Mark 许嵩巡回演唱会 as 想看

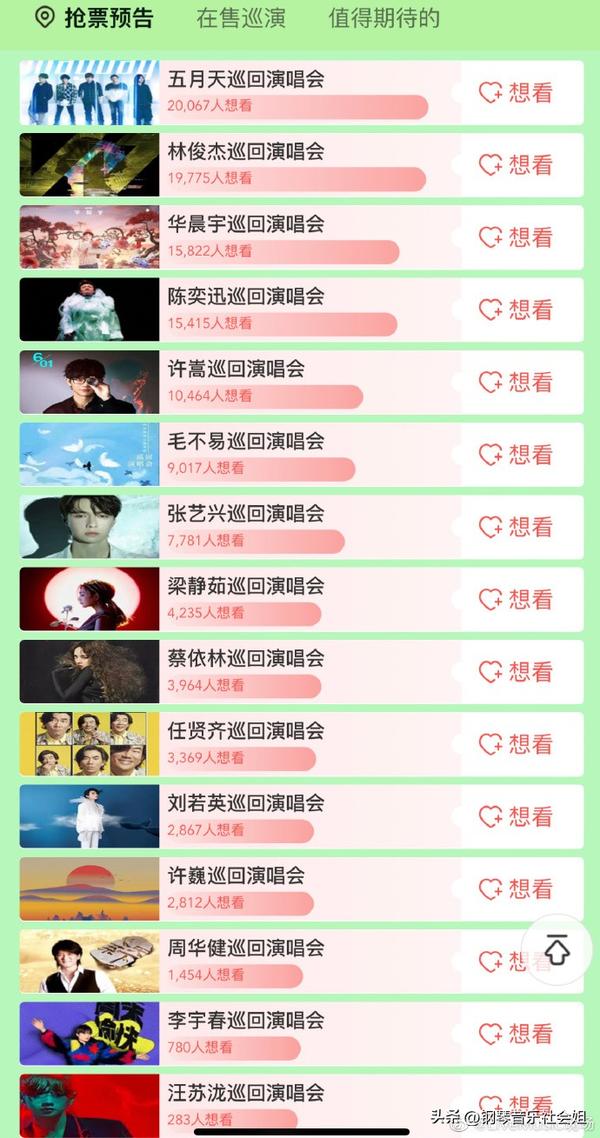[x=516, y=382]
